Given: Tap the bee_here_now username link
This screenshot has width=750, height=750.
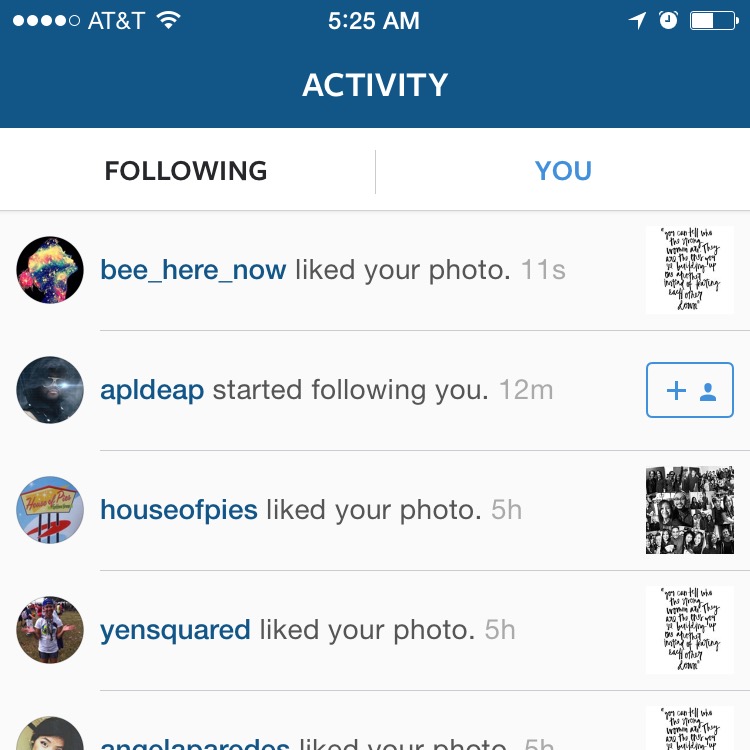Looking at the screenshot, I should click(x=193, y=270).
